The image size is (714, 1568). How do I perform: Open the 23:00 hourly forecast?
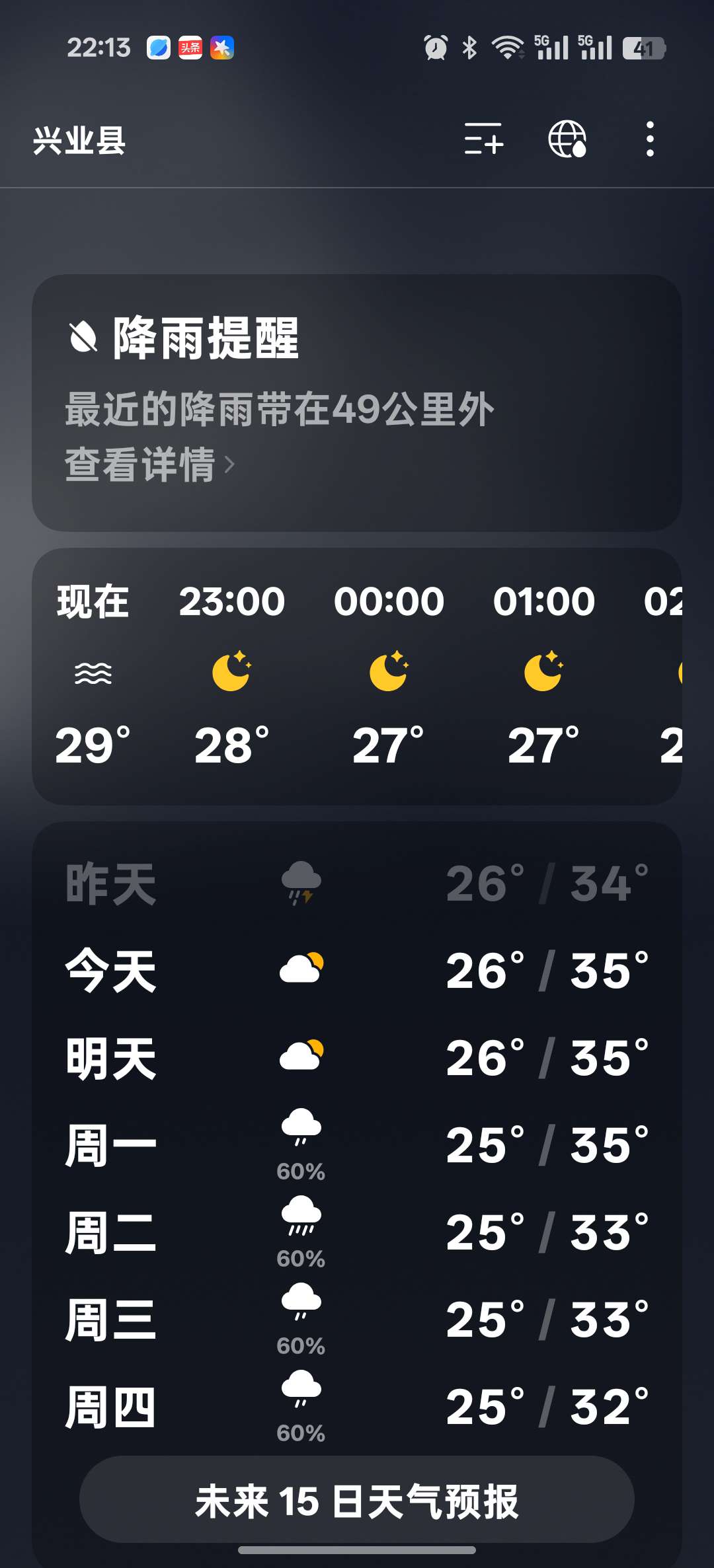tap(231, 674)
